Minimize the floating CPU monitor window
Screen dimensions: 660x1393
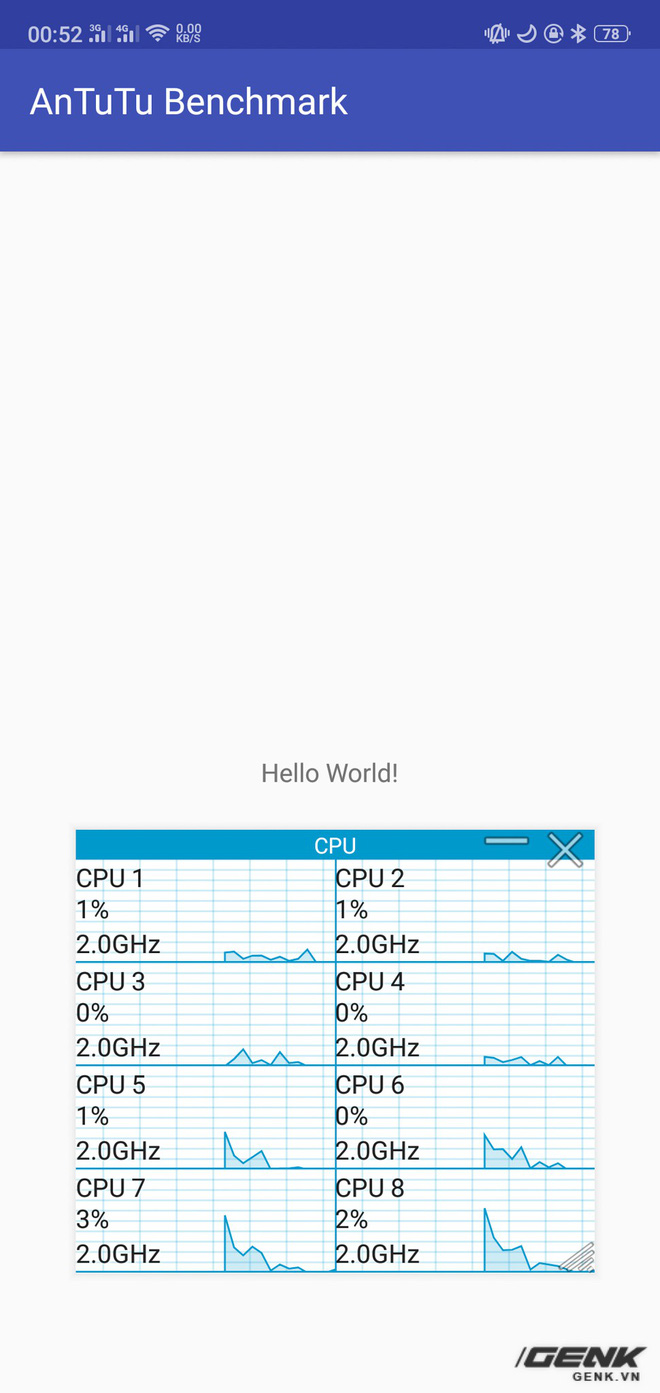[506, 841]
